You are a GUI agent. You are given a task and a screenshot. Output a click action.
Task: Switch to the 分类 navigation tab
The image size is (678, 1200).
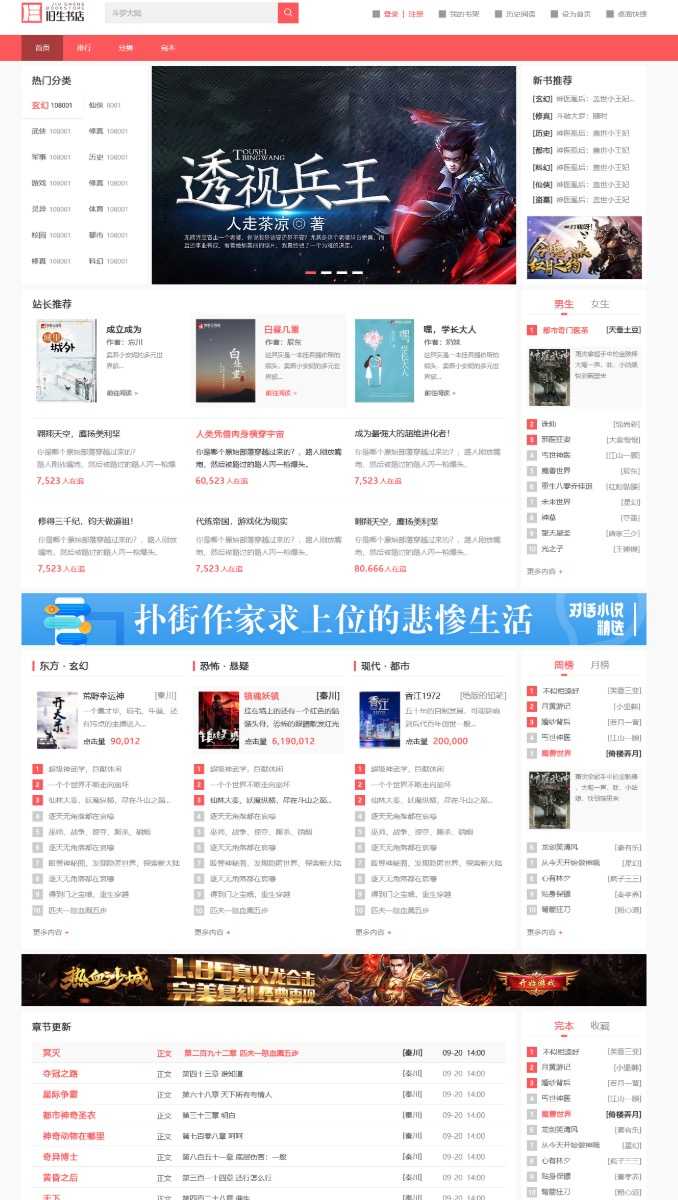(125, 48)
